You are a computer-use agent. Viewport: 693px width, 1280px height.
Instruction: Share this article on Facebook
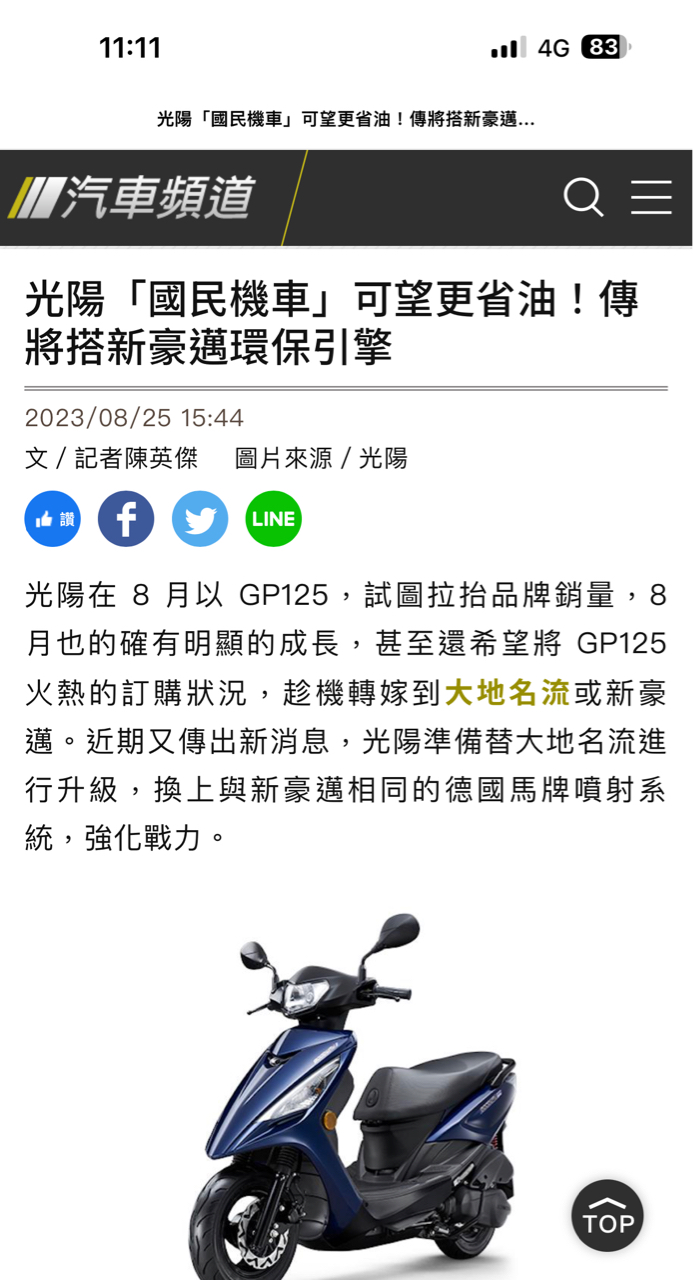(126, 519)
